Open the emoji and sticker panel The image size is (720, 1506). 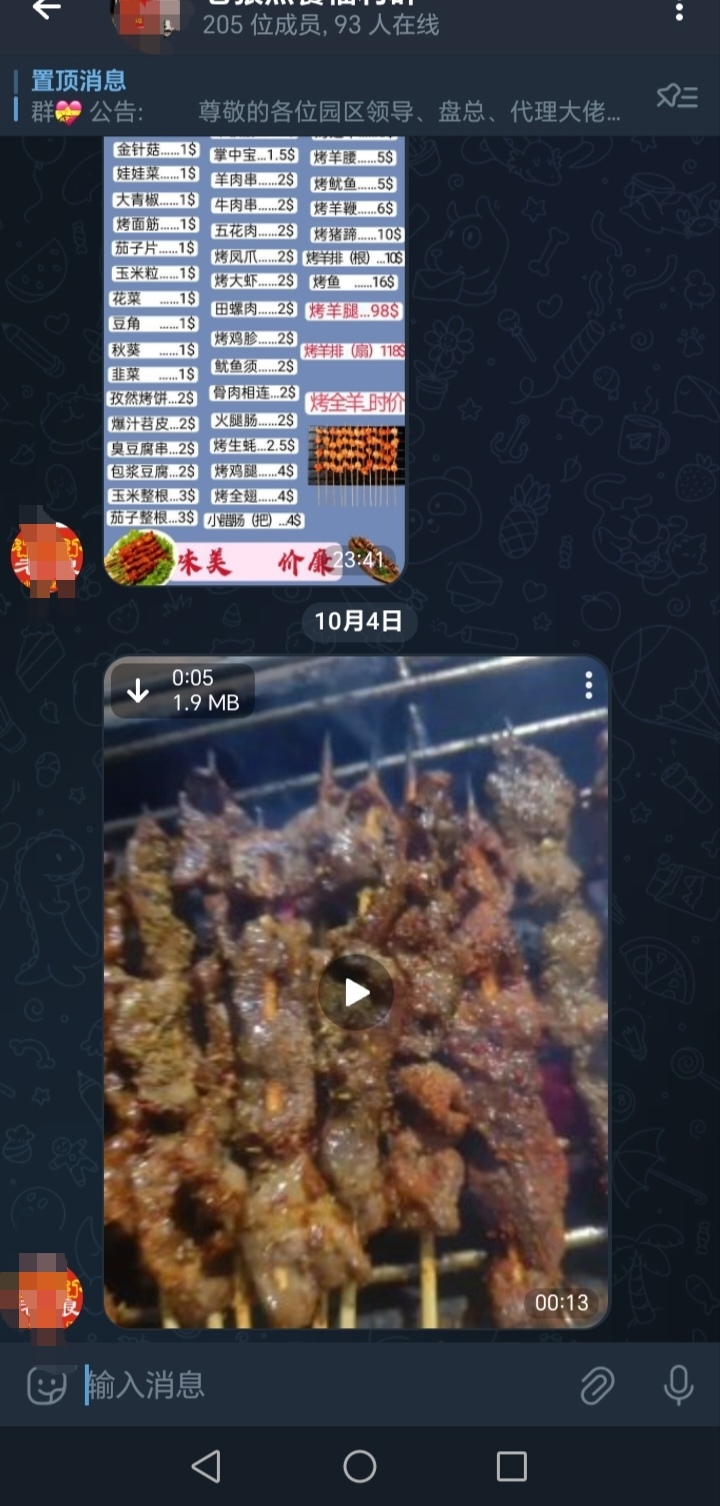point(46,1385)
